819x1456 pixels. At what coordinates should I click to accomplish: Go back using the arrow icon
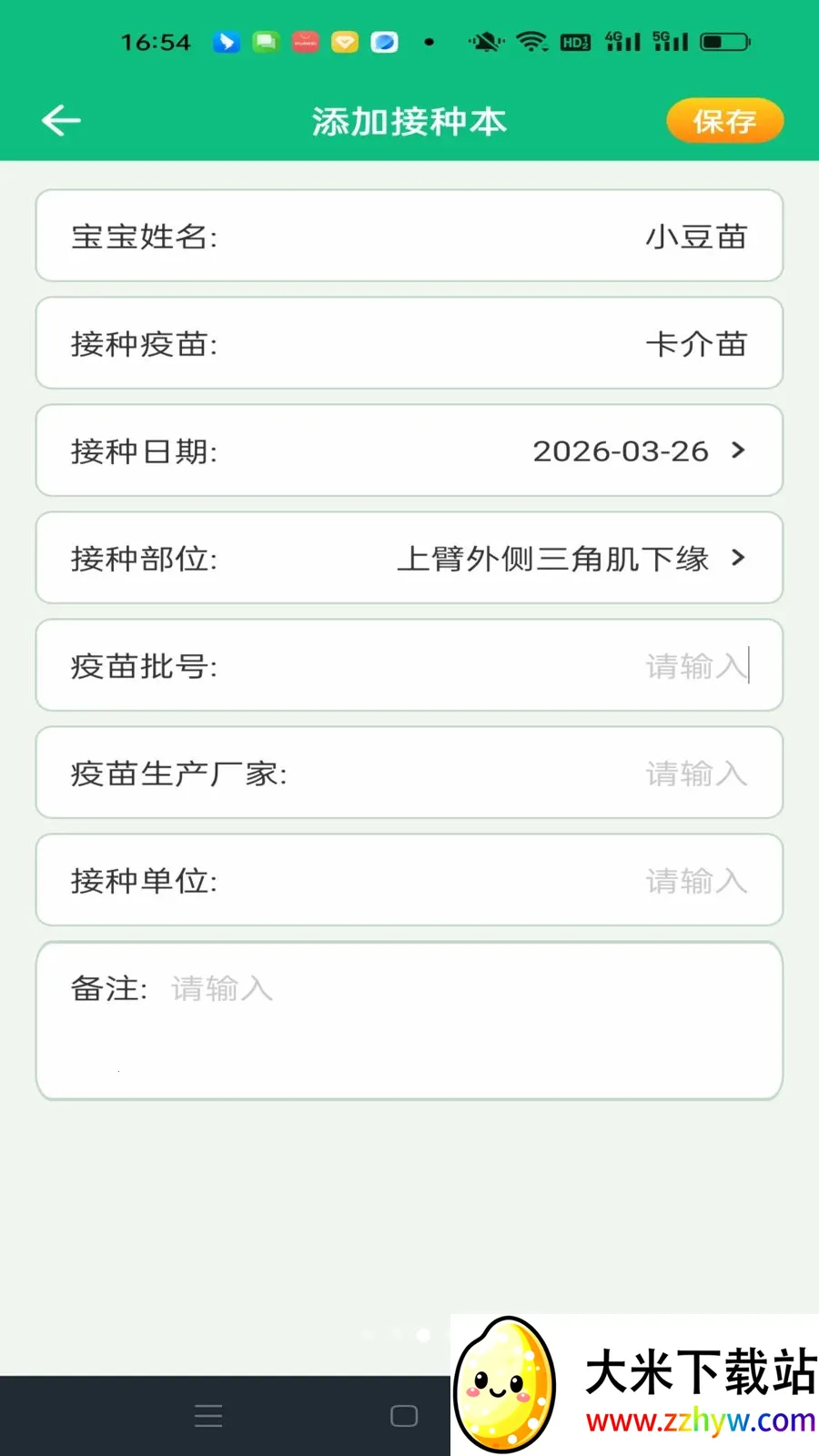pos(62,120)
